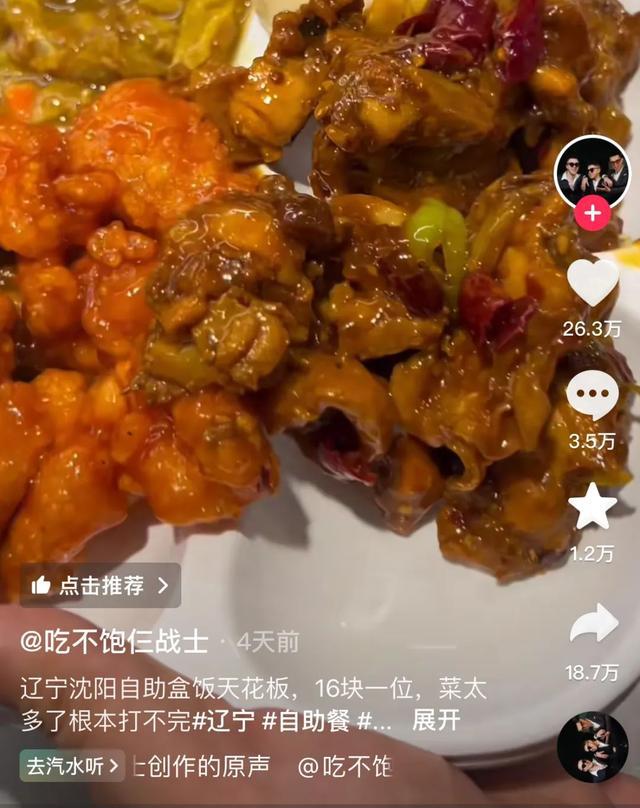Open the spinning music disc
This screenshot has width=640, height=808.
[592, 746]
